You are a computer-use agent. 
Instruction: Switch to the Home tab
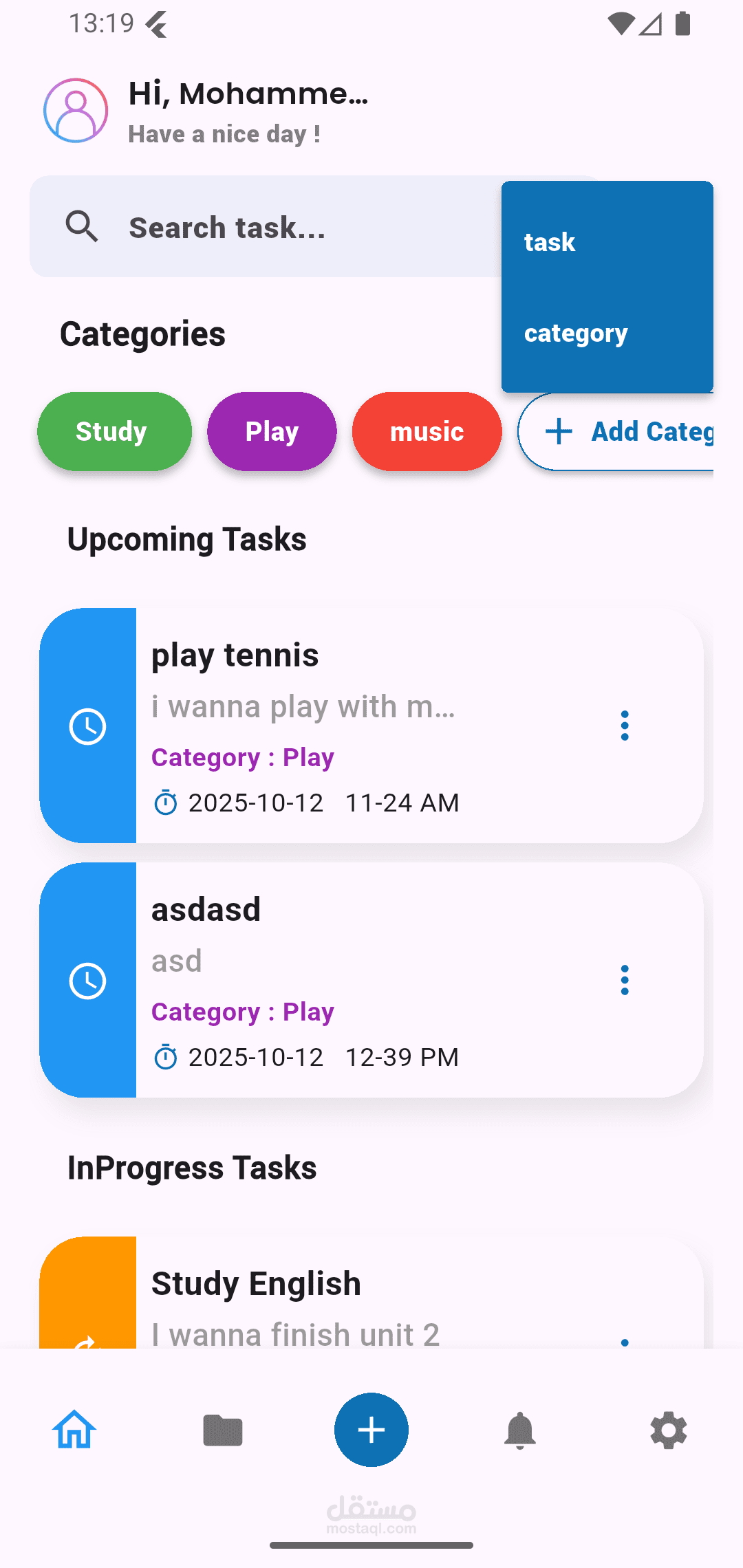pos(74,1430)
